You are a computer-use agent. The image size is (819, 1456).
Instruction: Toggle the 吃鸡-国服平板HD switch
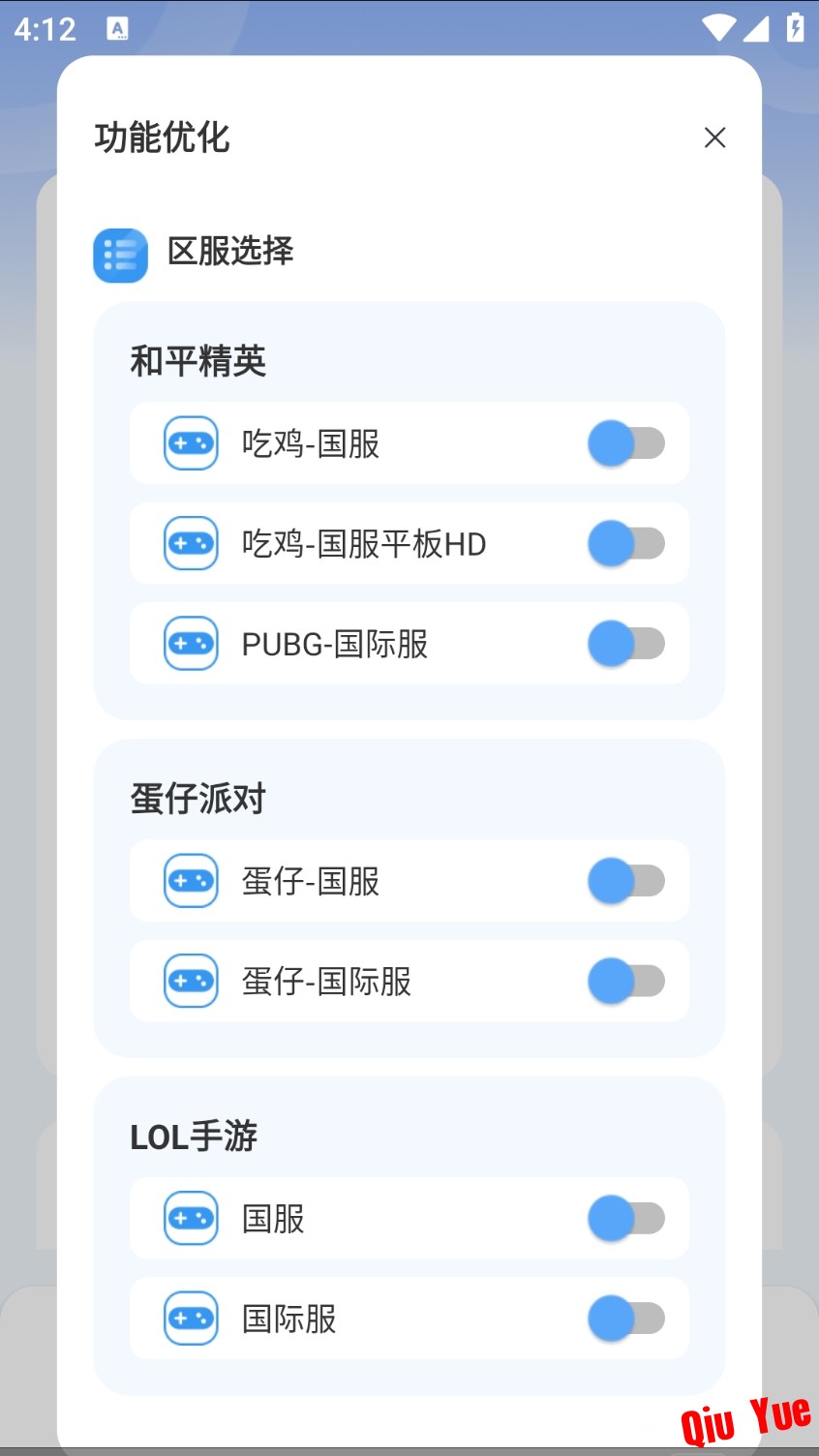626,543
